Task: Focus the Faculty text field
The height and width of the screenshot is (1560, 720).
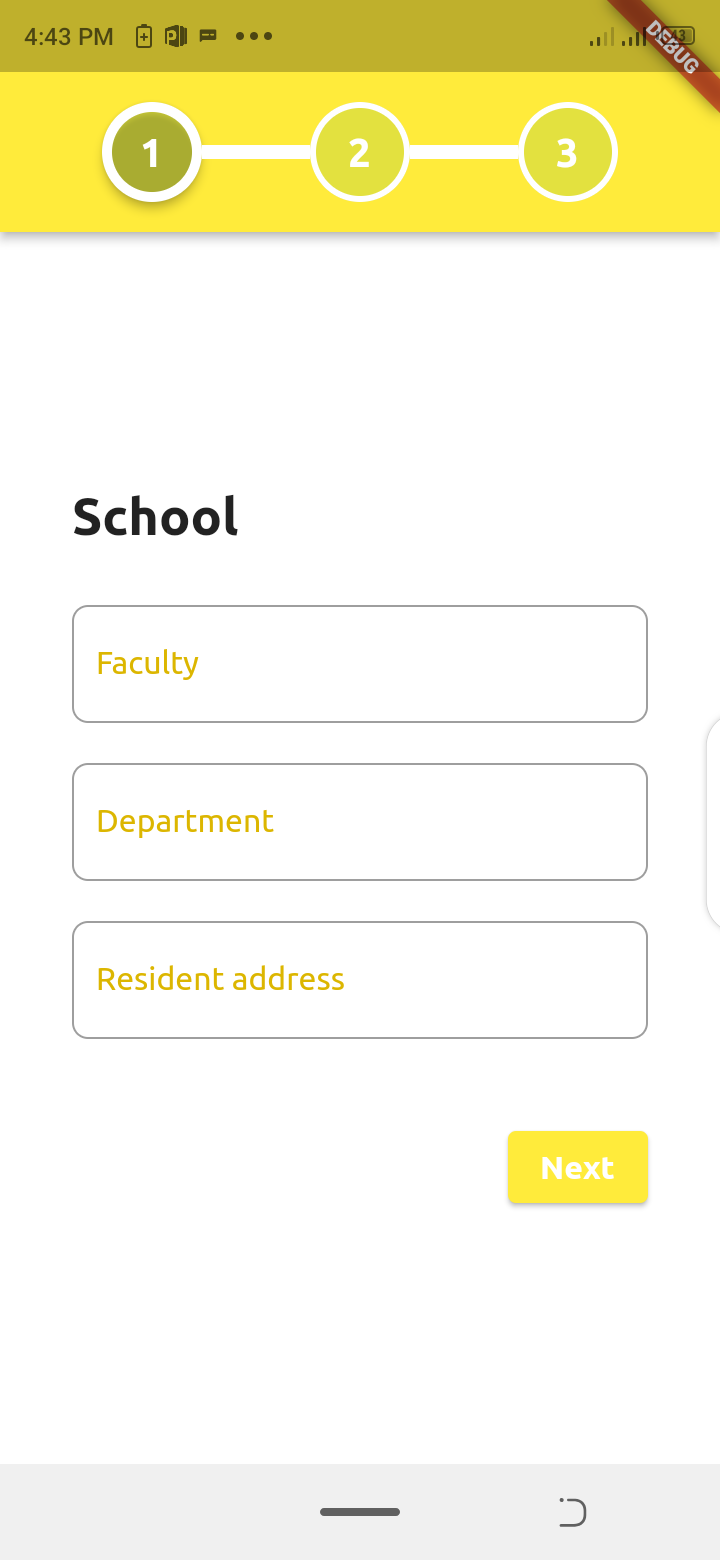Action: point(360,664)
